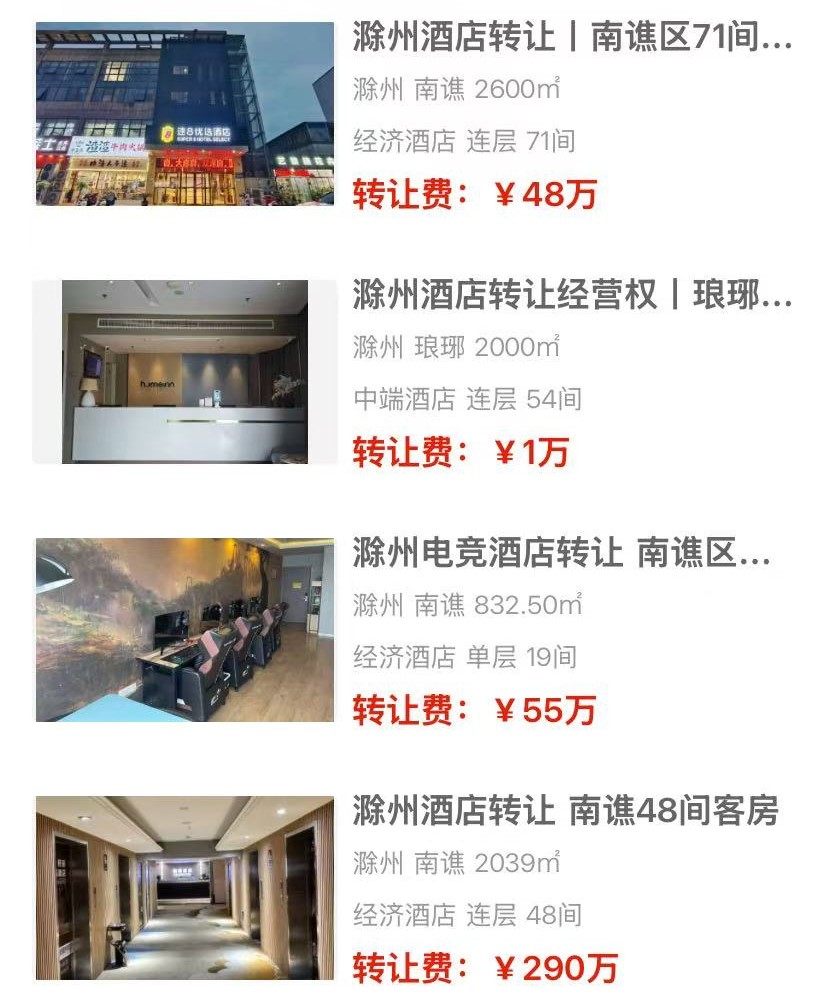828x1000 pixels.
Task: View the 琅琊 54间 中端酒店 listing
Action: tap(572, 295)
